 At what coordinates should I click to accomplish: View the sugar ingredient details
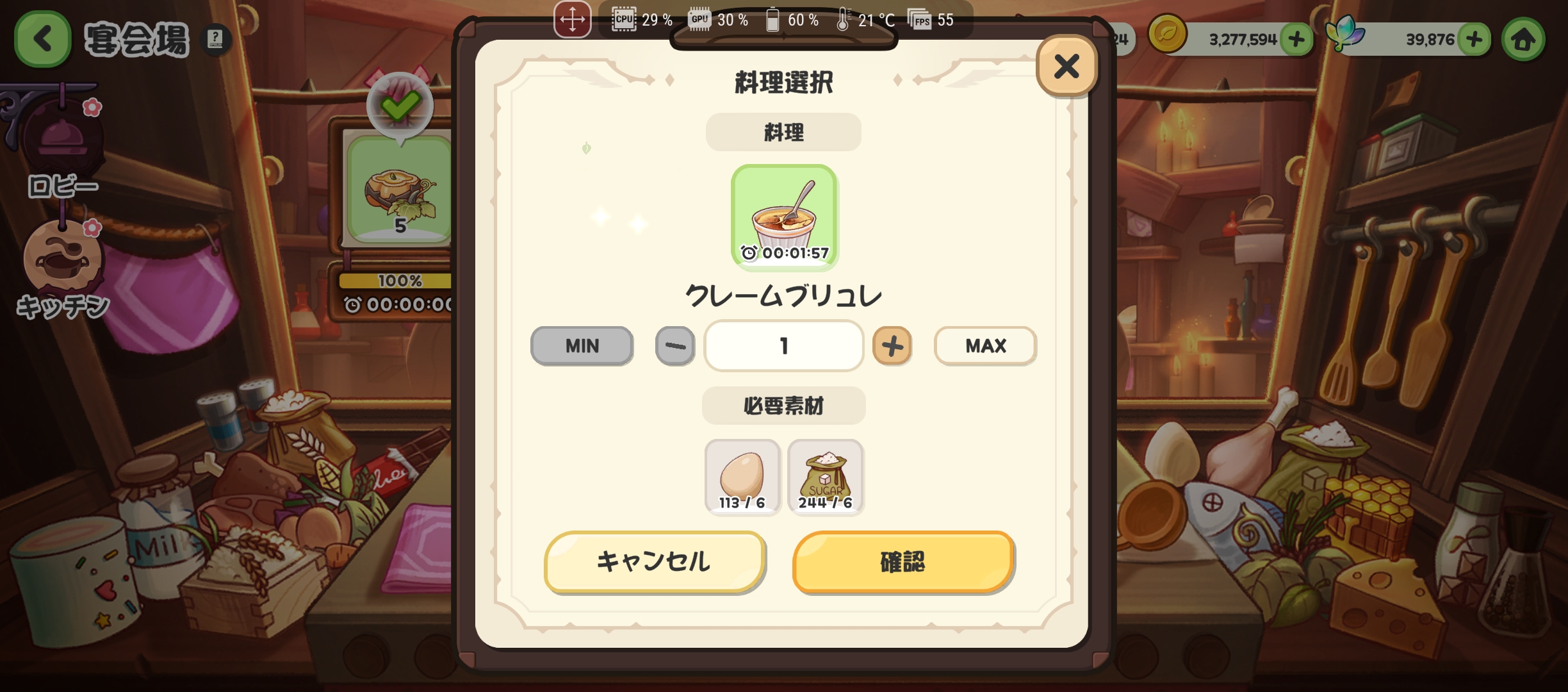pos(826,477)
